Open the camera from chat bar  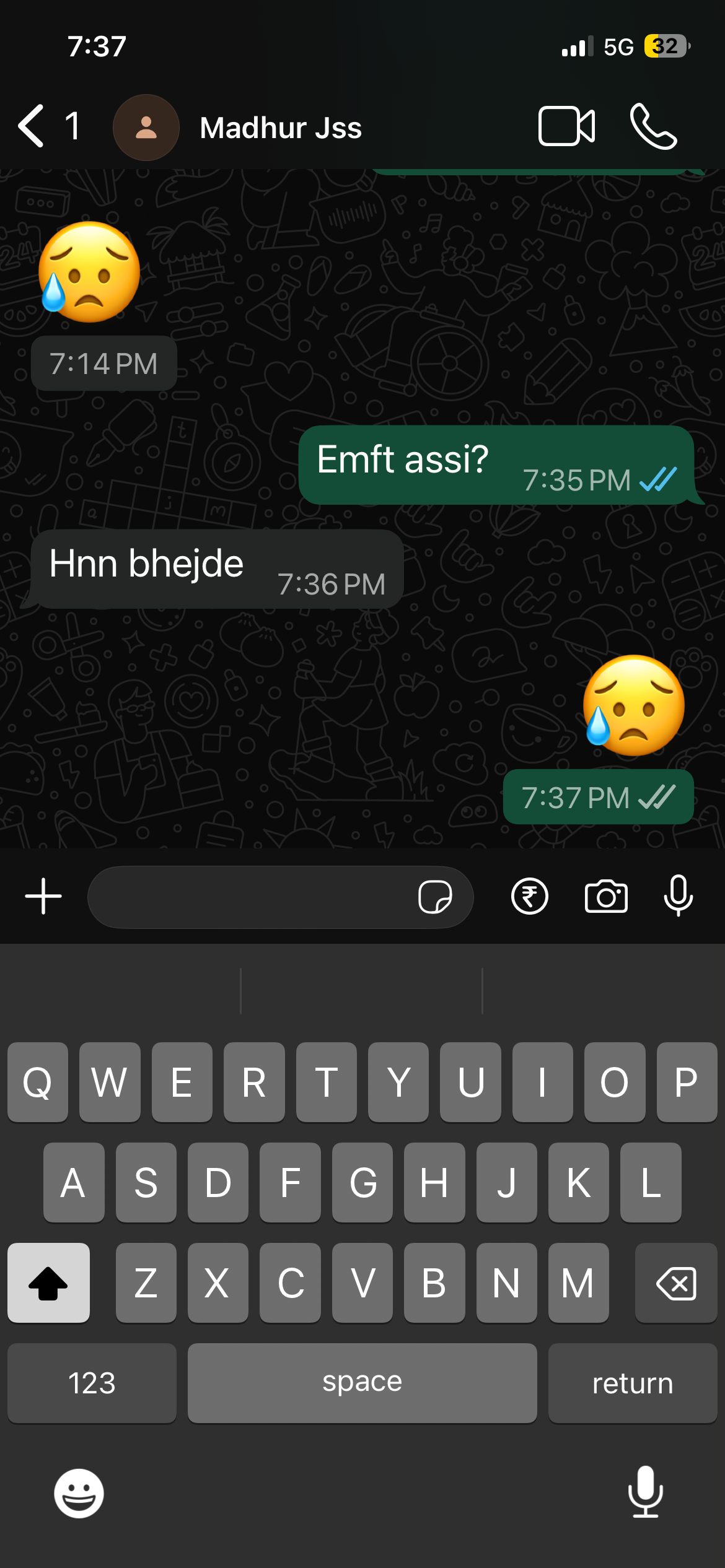coord(606,896)
